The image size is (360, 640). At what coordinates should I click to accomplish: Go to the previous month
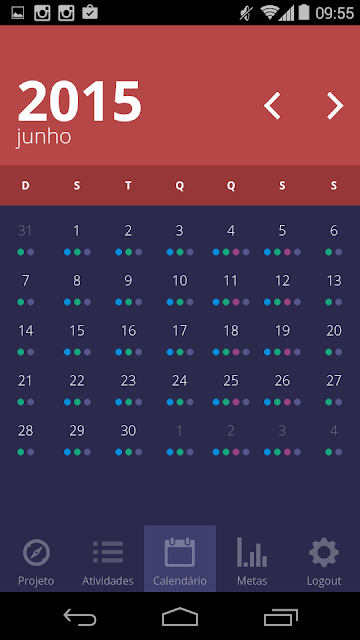(x=272, y=106)
